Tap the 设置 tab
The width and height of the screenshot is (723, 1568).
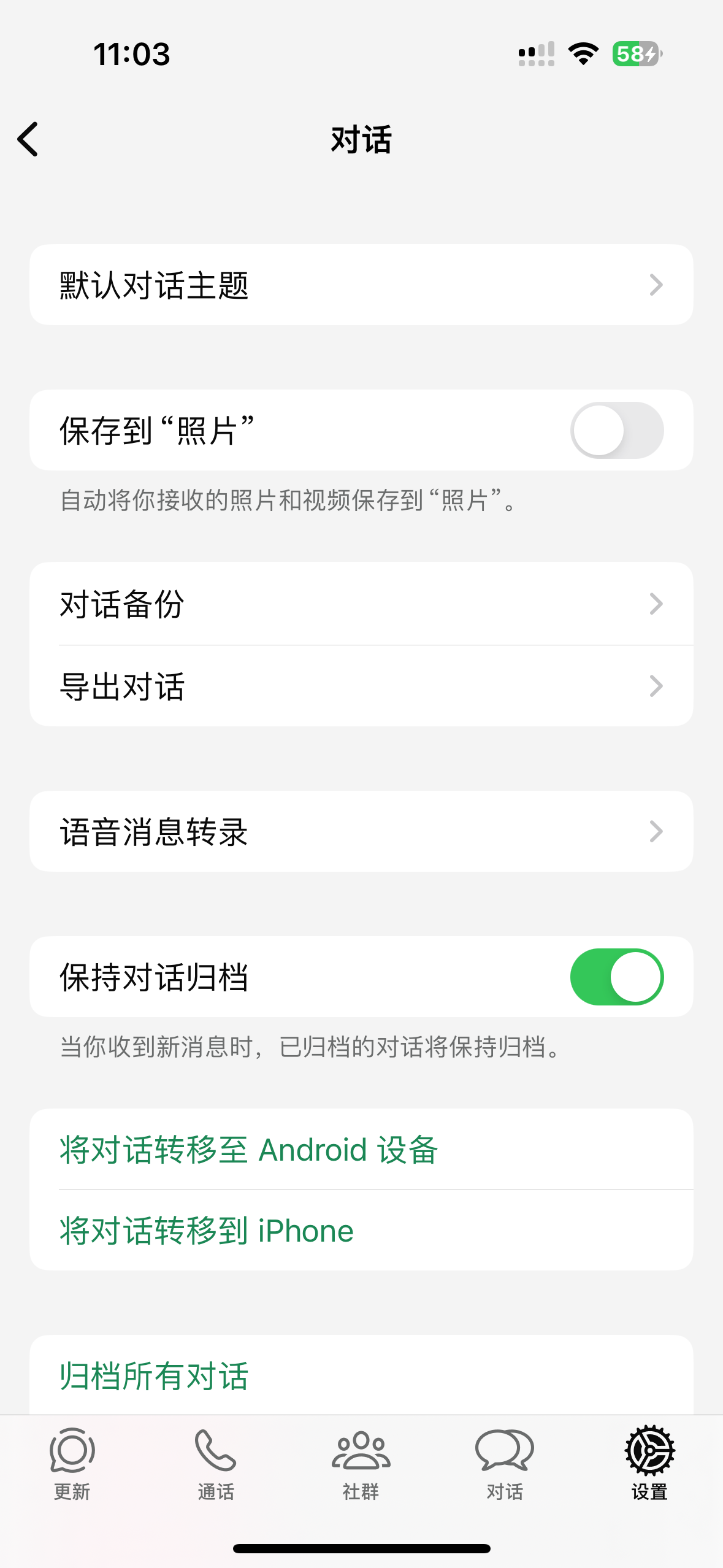point(649,1463)
